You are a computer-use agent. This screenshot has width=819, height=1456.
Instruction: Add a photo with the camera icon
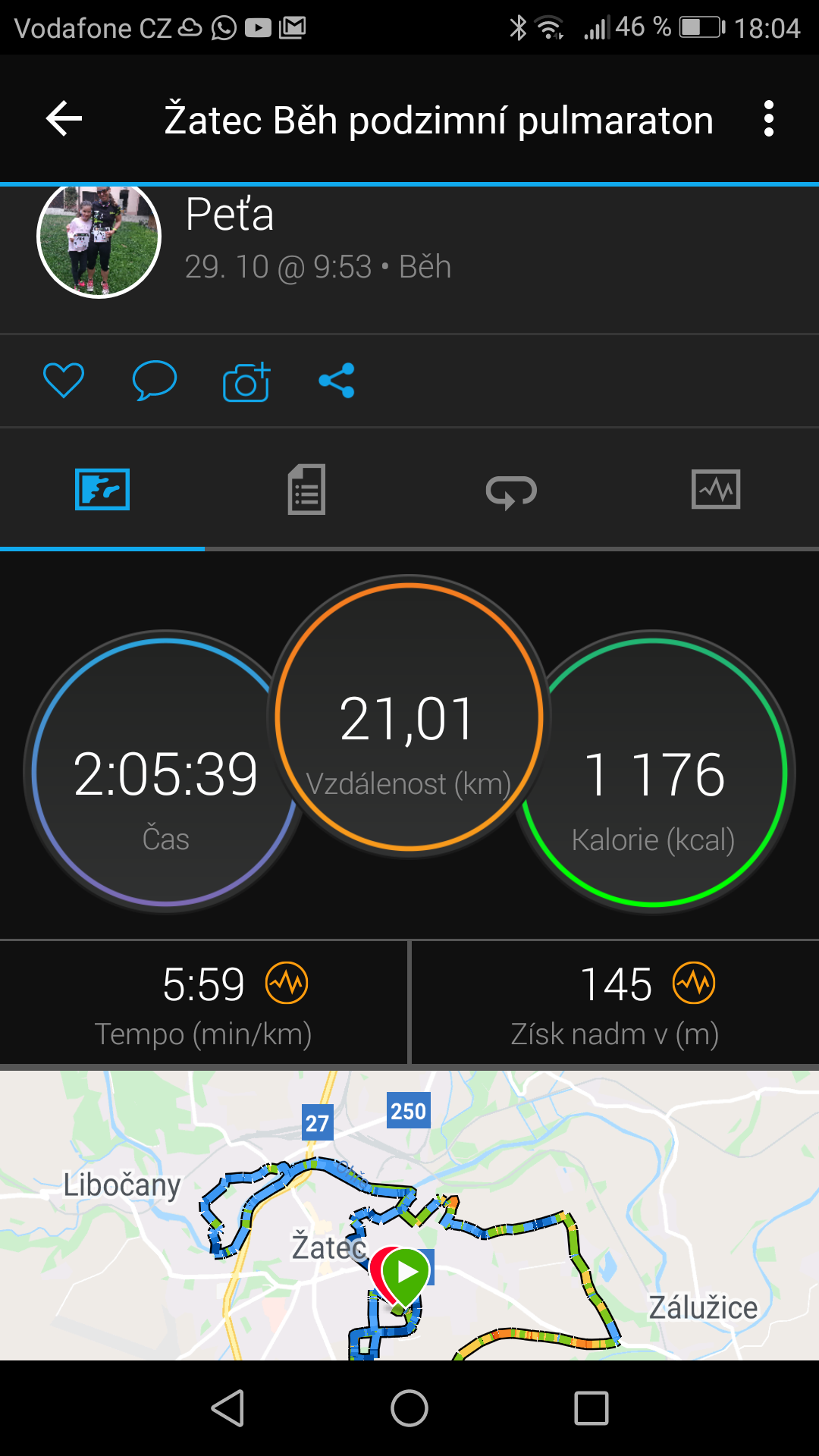(x=246, y=381)
